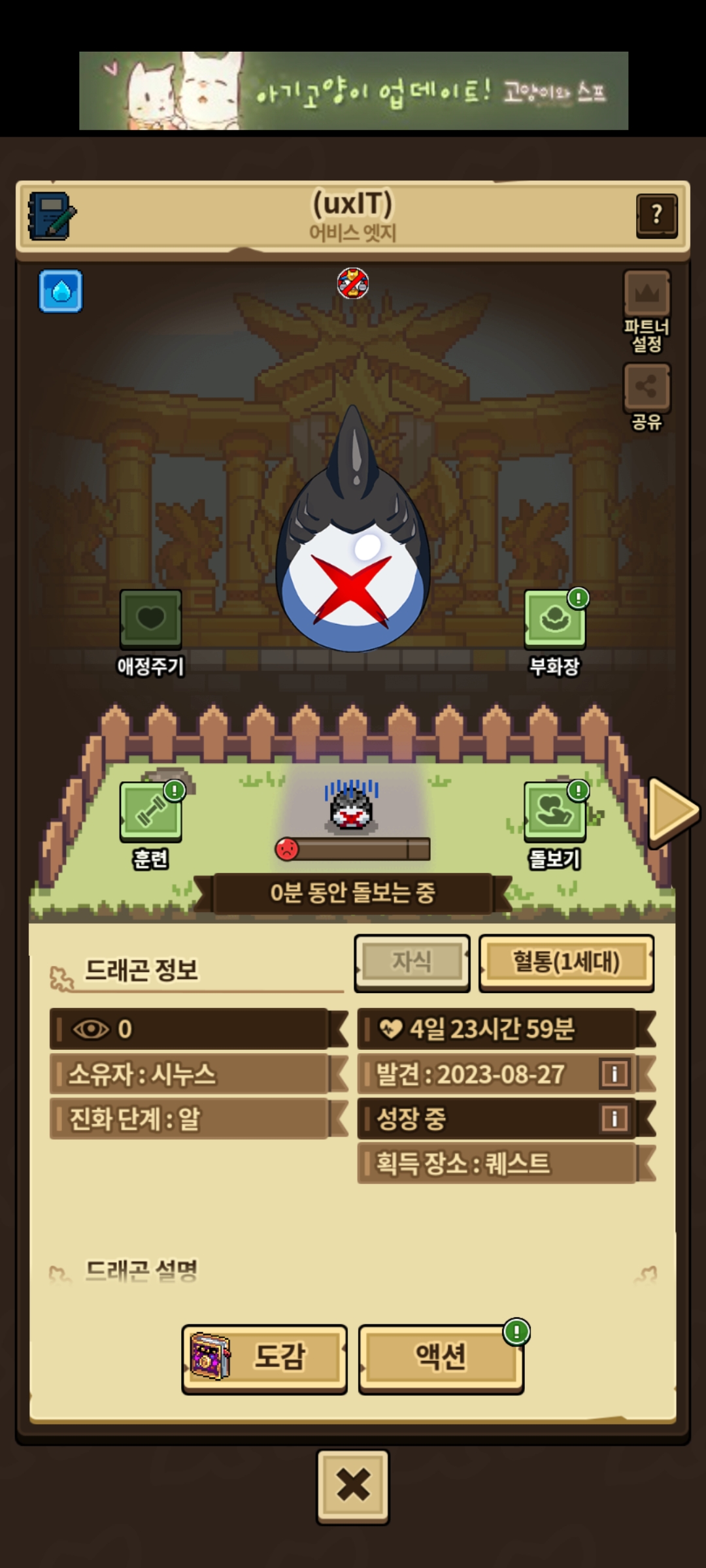Show info for 성장 중 status
This screenshot has width=706, height=1568.
(x=614, y=1119)
